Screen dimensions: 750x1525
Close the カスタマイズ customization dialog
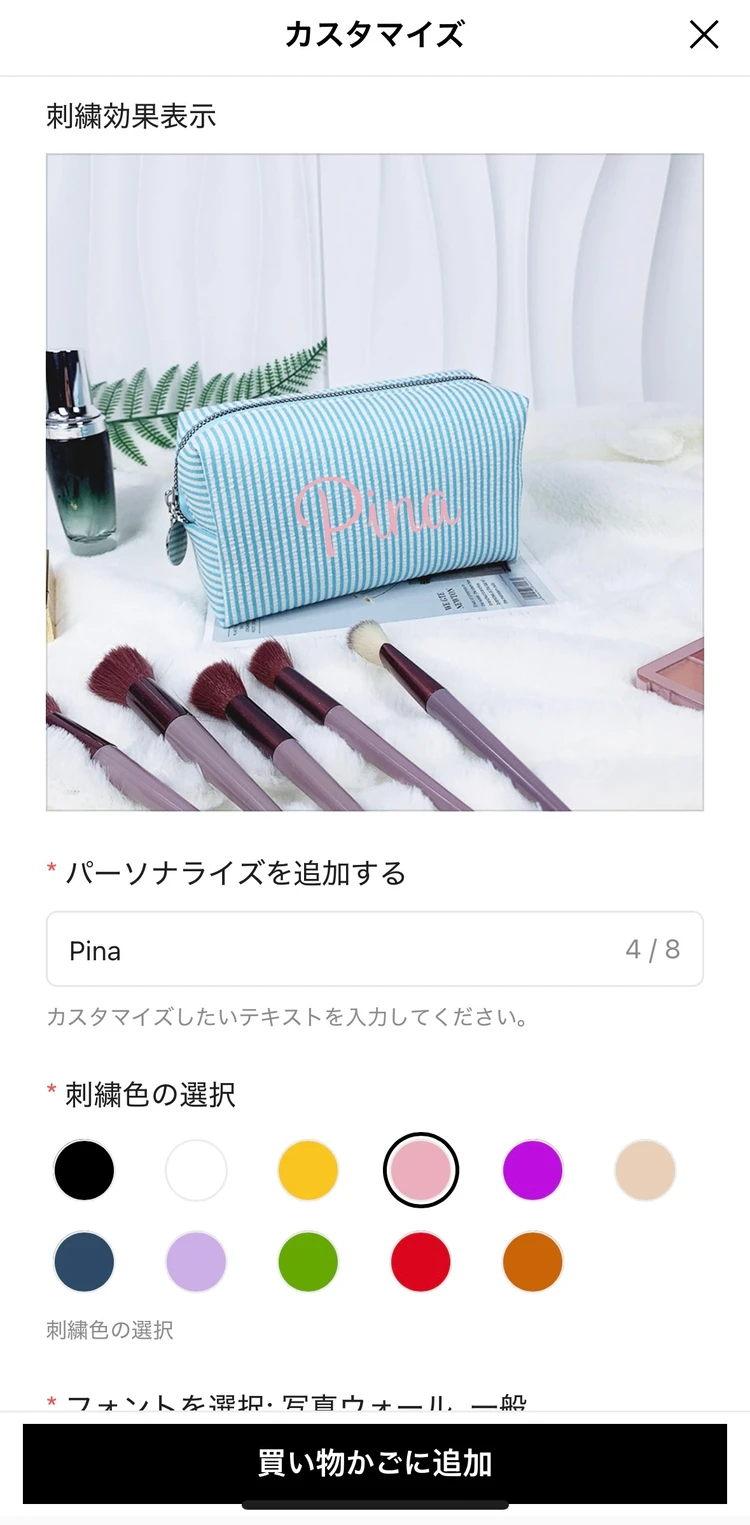[704, 35]
